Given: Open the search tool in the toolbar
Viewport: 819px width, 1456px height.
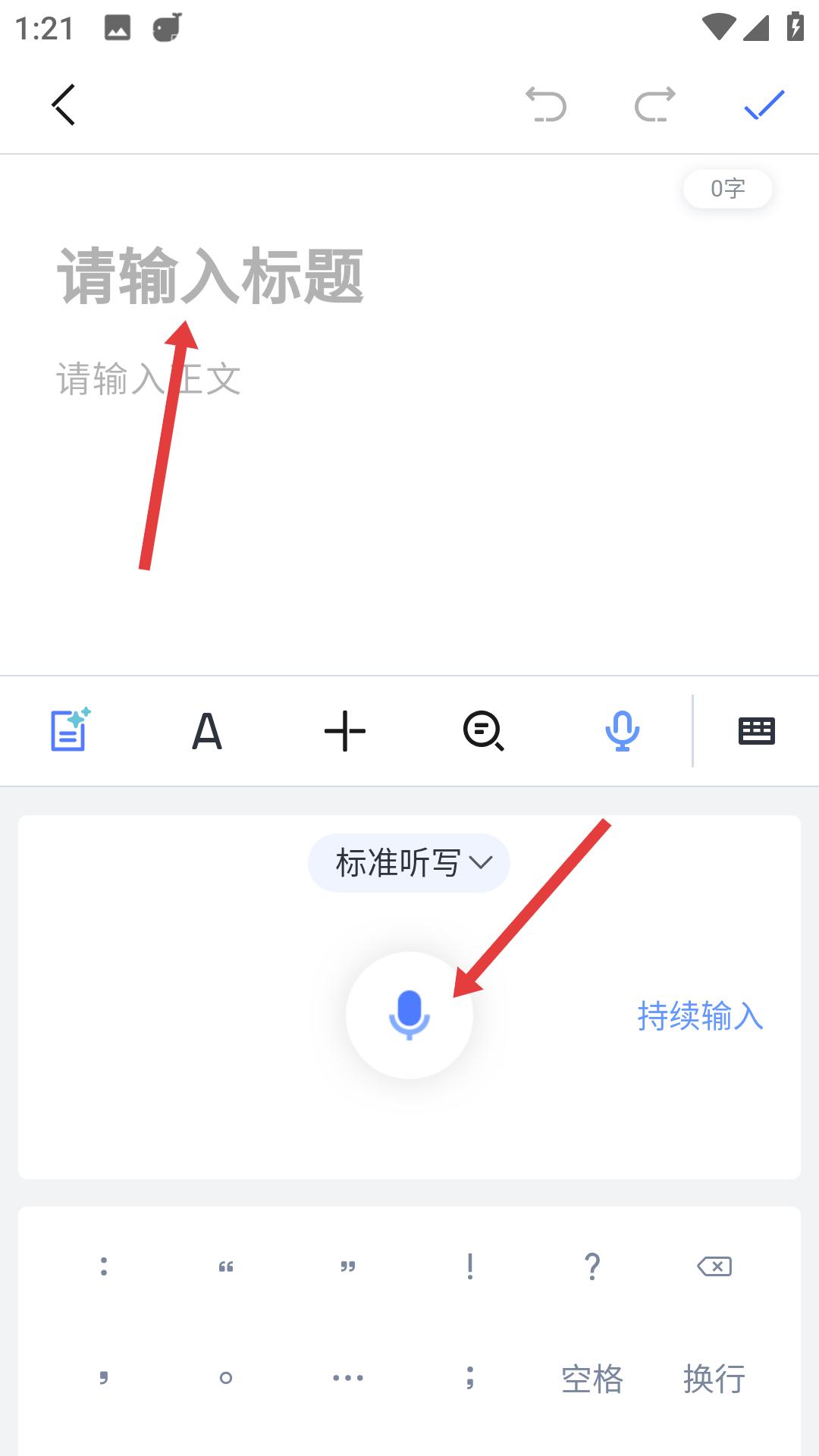Looking at the screenshot, I should pyautogui.click(x=483, y=730).
